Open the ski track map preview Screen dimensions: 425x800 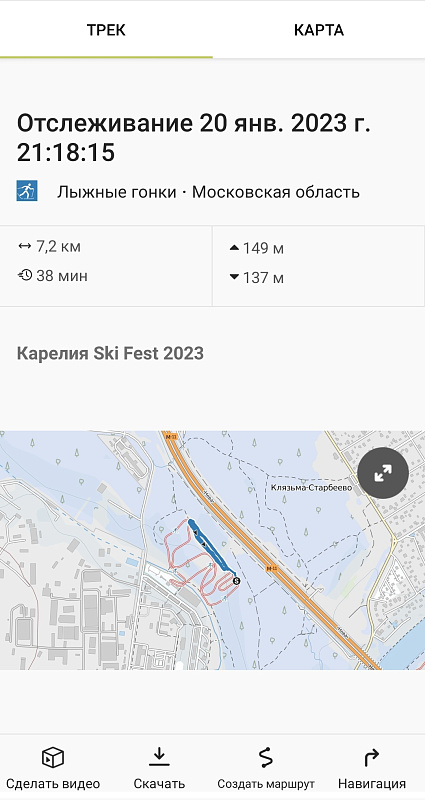[212, 550]
